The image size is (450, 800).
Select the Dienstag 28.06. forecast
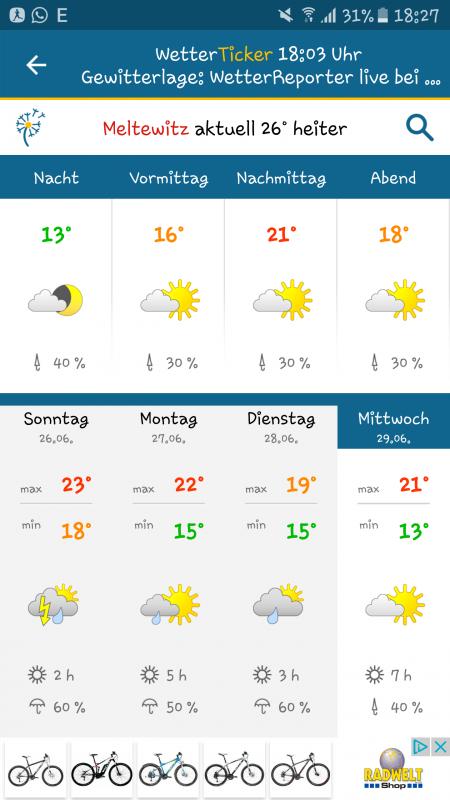[x=281, y=564]
